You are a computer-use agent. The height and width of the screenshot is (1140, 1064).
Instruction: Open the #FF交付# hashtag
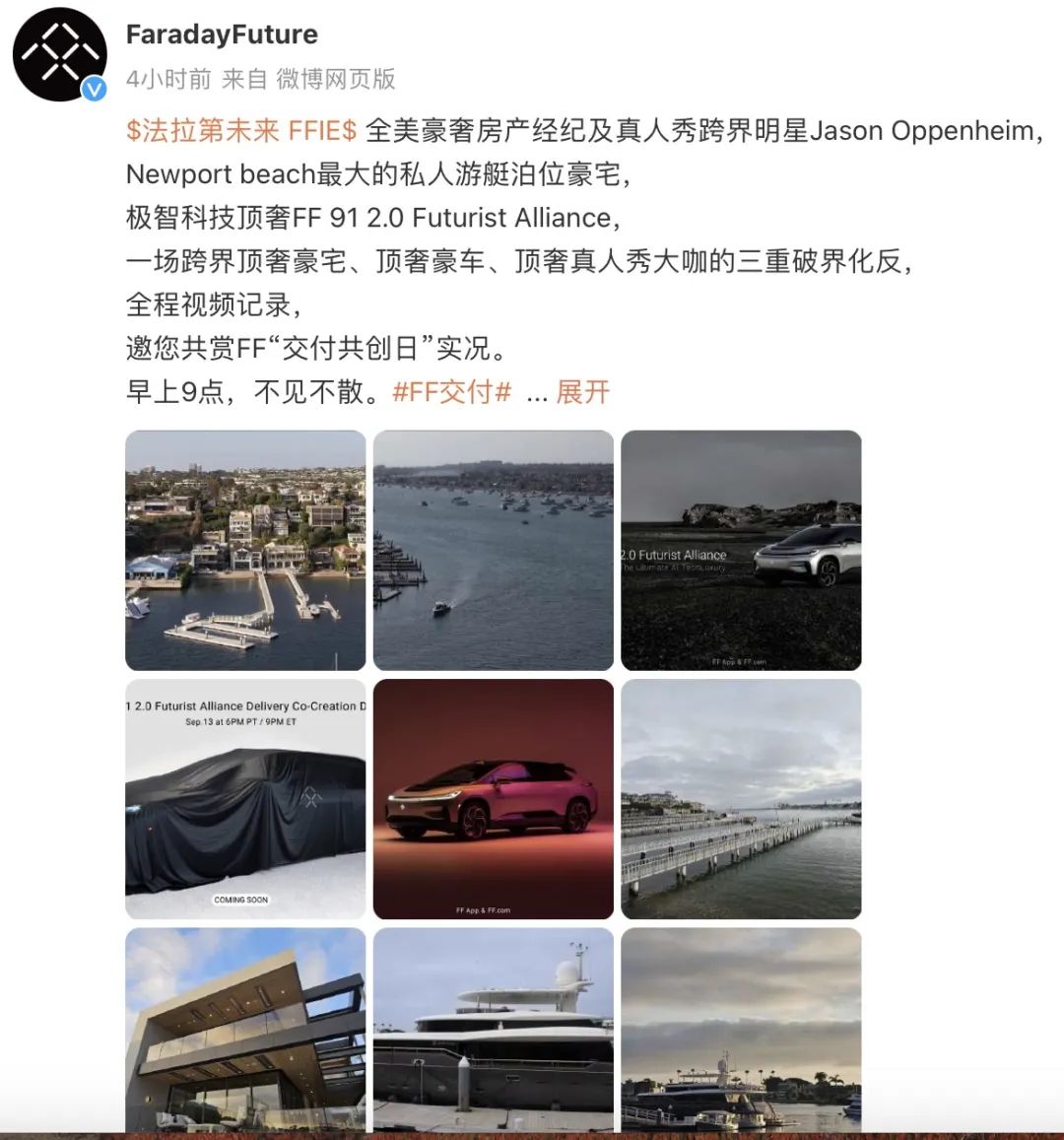point(451,392)
